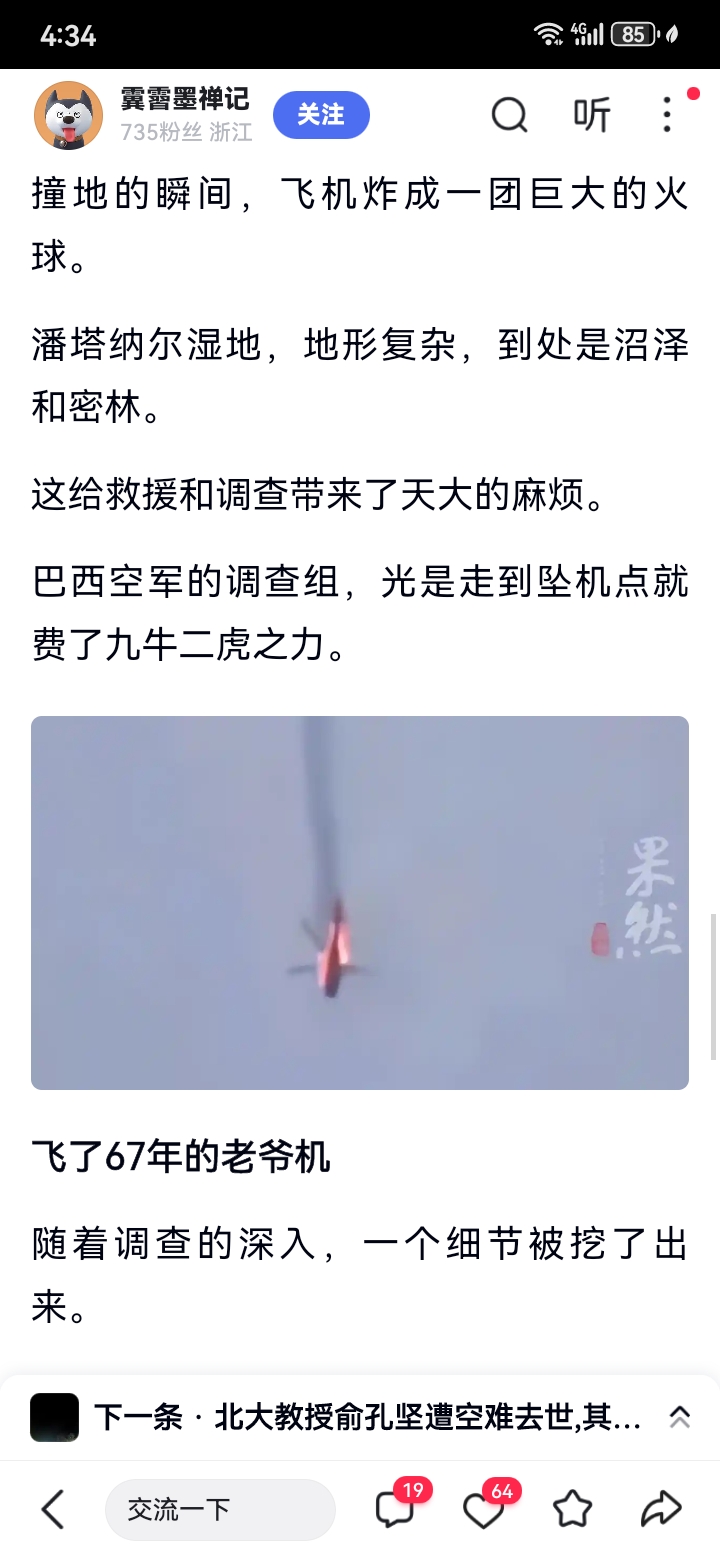Listen to article with 听 button

pyautogui.click(x=592, y=116)
